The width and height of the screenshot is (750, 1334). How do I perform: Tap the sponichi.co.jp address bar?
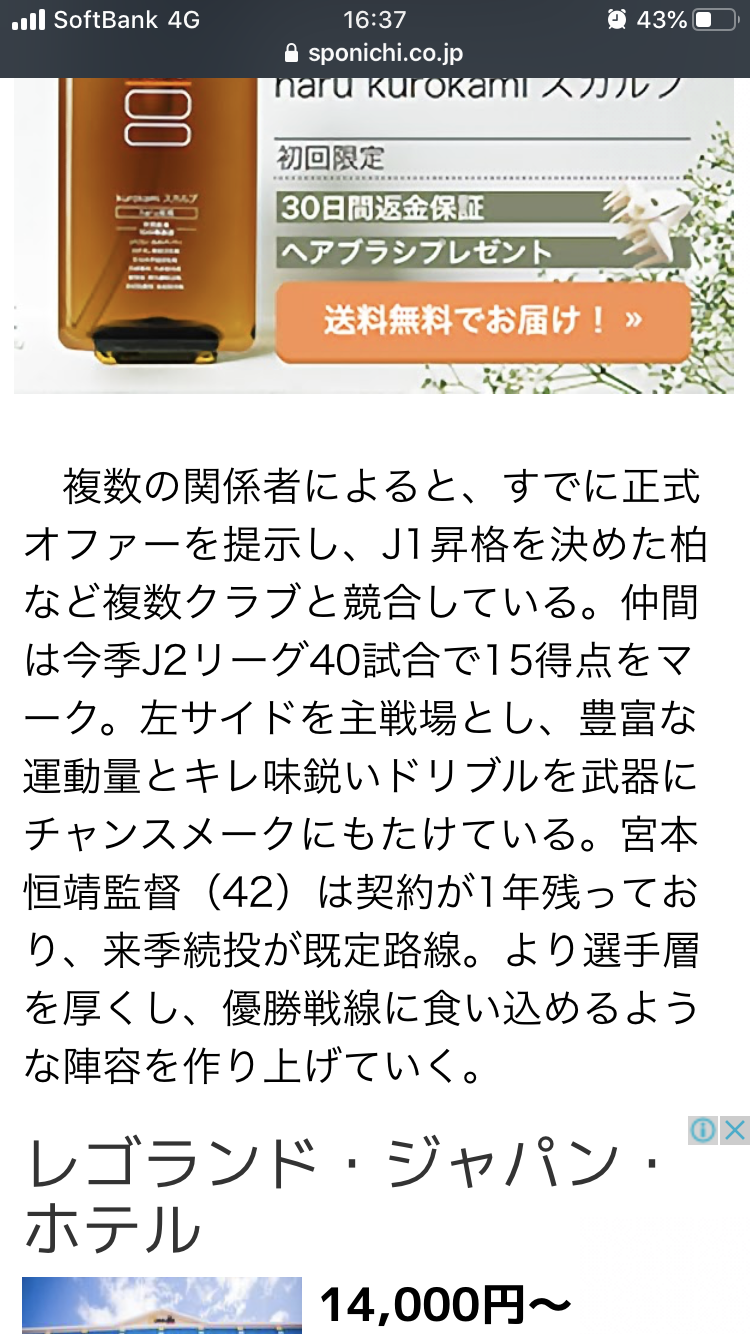[375, 53]
